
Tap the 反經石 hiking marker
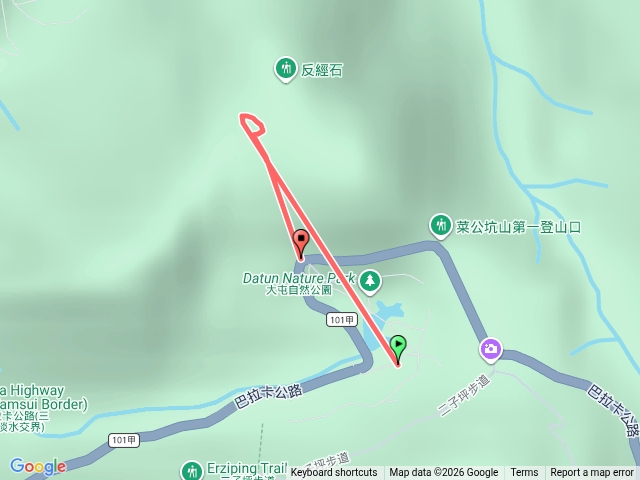coord(285,68)
